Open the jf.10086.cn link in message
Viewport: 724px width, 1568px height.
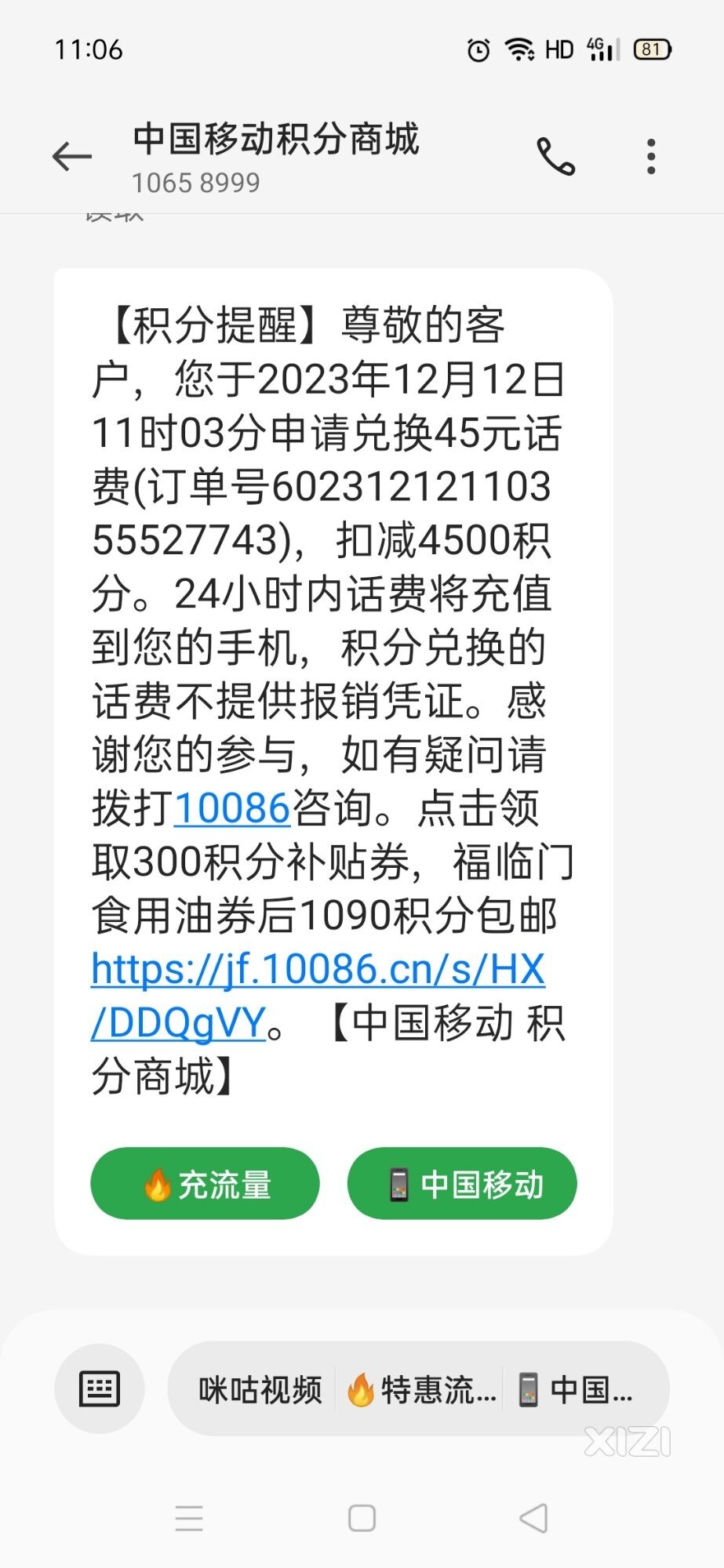[x=318, y=996]
